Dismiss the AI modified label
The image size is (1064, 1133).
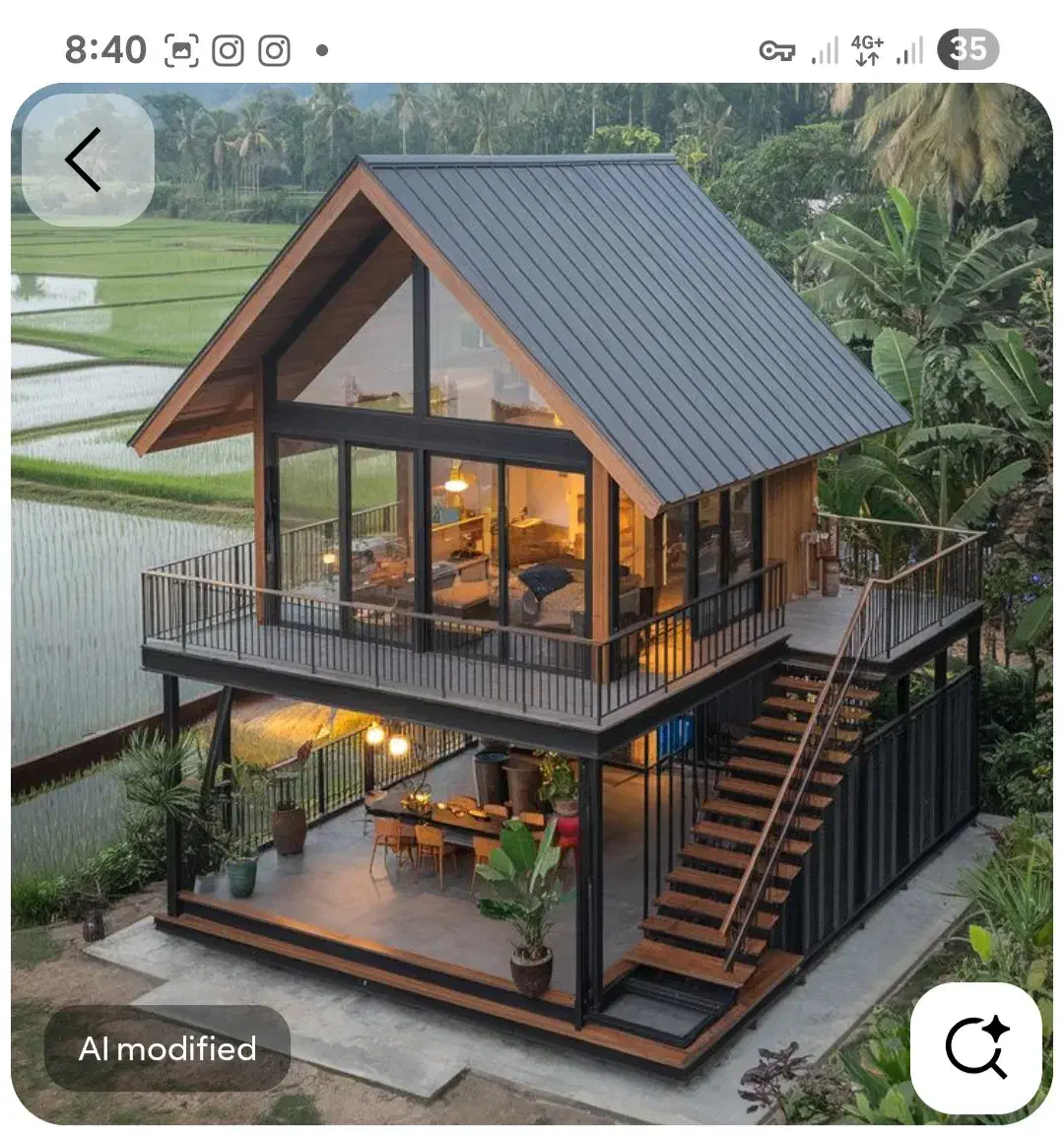166,1050
